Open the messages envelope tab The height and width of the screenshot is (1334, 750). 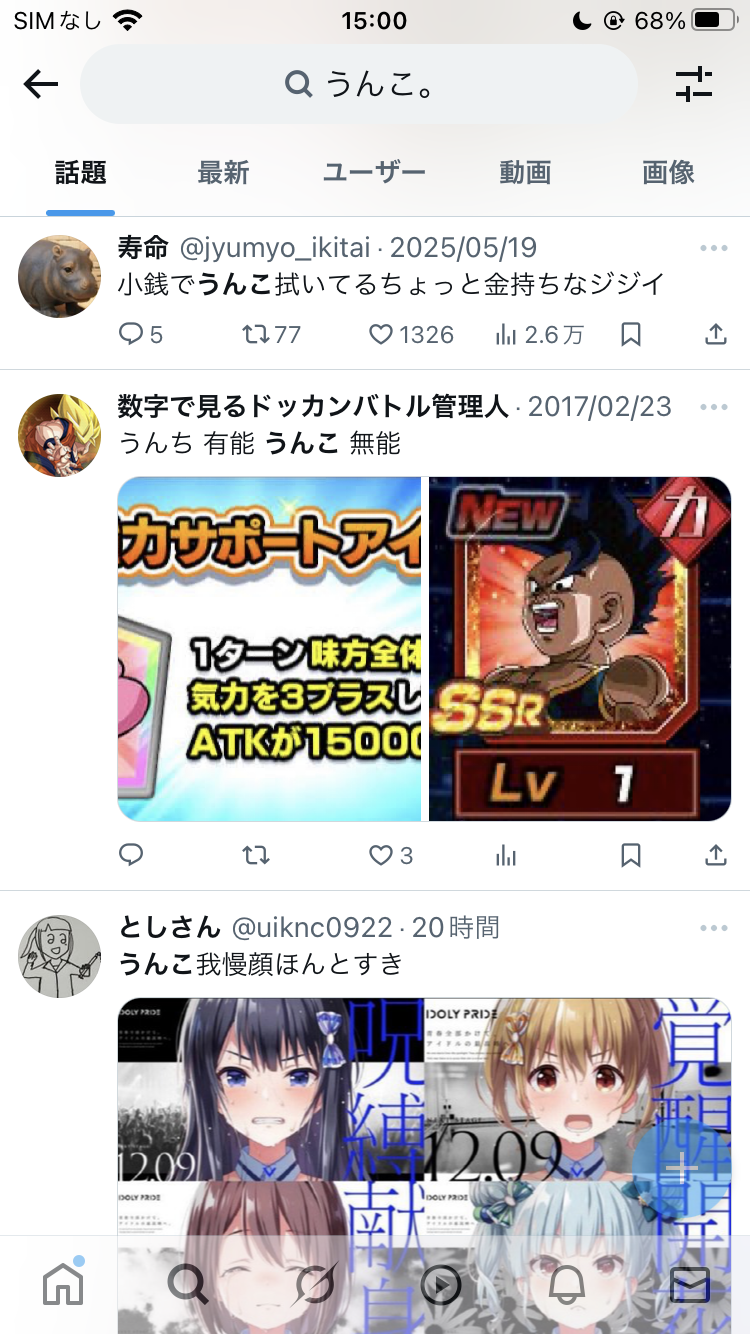(x=690, y=1284)
